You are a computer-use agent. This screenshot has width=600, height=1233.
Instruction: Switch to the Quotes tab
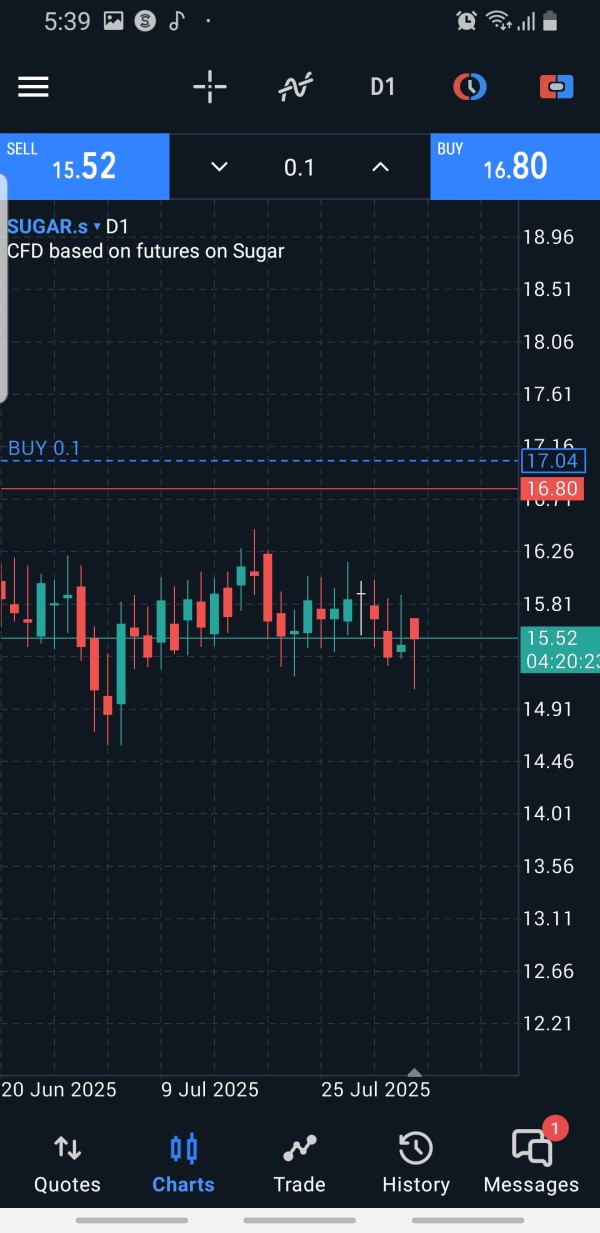click(67, 1164)
